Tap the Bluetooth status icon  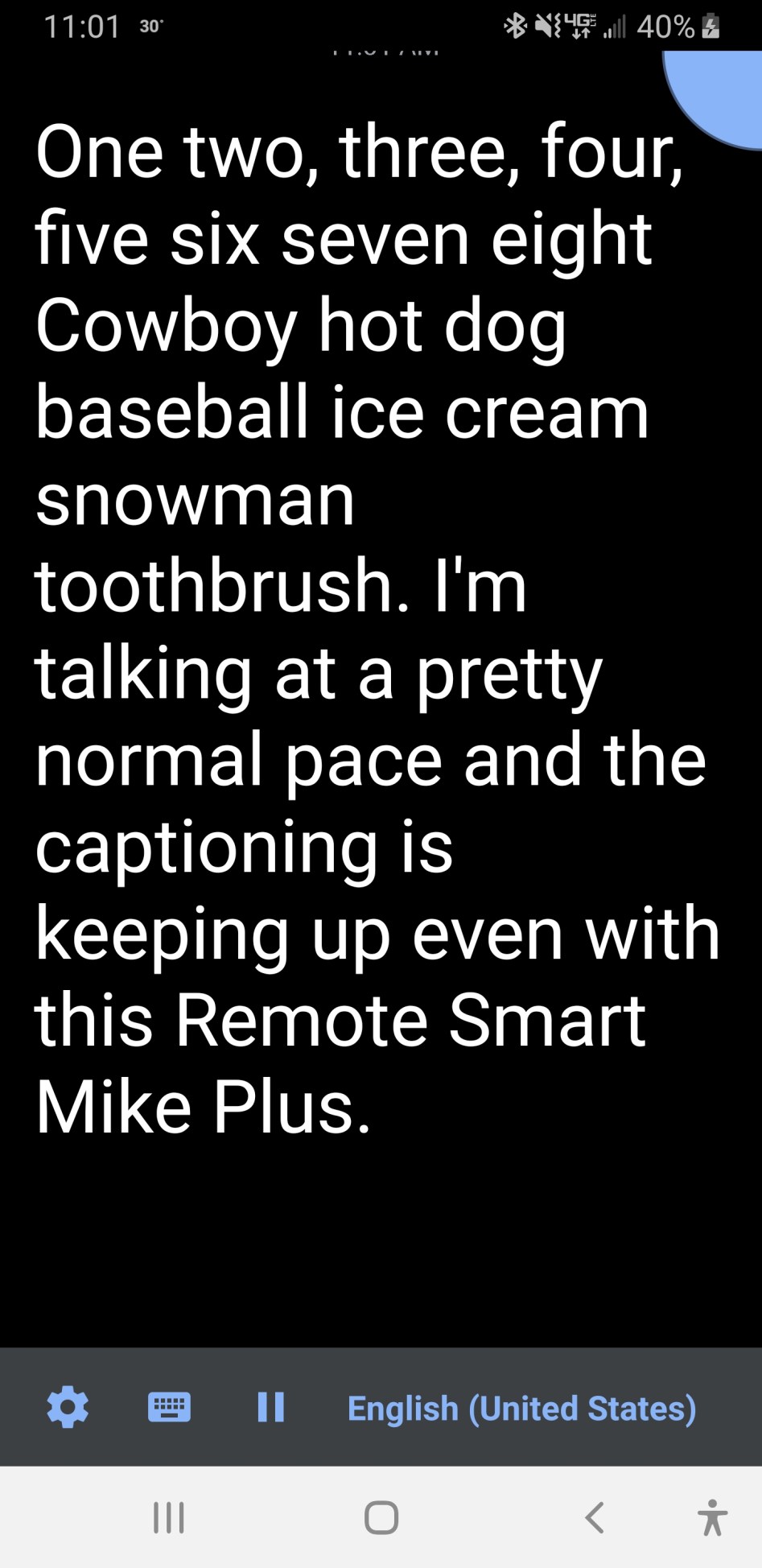516,24
